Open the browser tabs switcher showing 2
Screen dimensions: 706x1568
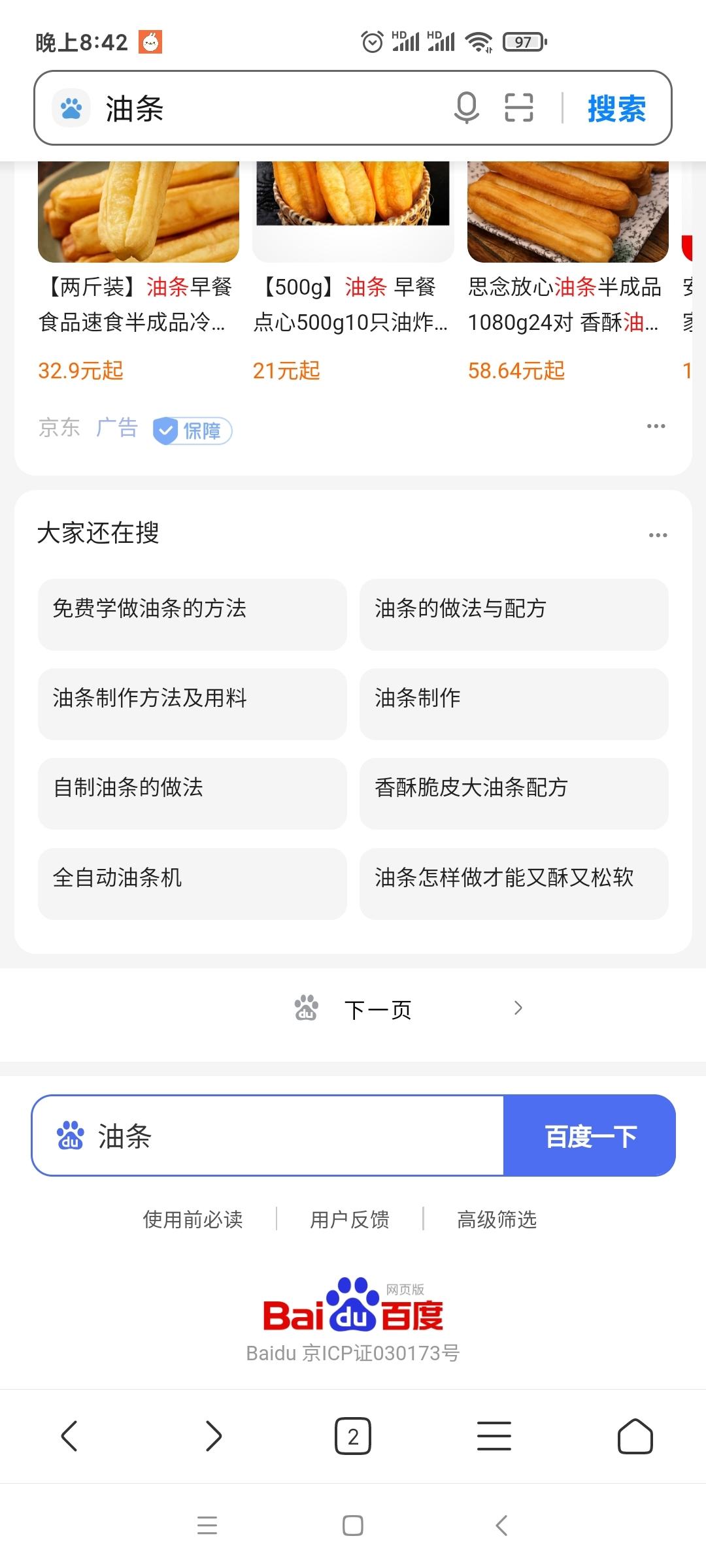[353, 1436]
